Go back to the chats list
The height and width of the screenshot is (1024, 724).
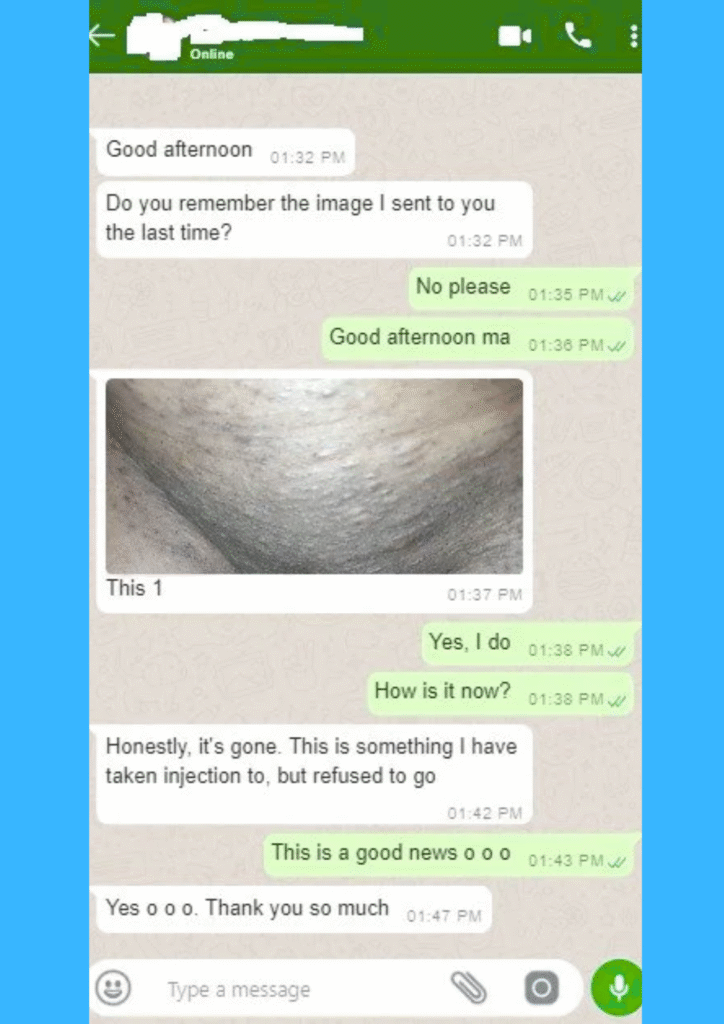click(102, 36)
